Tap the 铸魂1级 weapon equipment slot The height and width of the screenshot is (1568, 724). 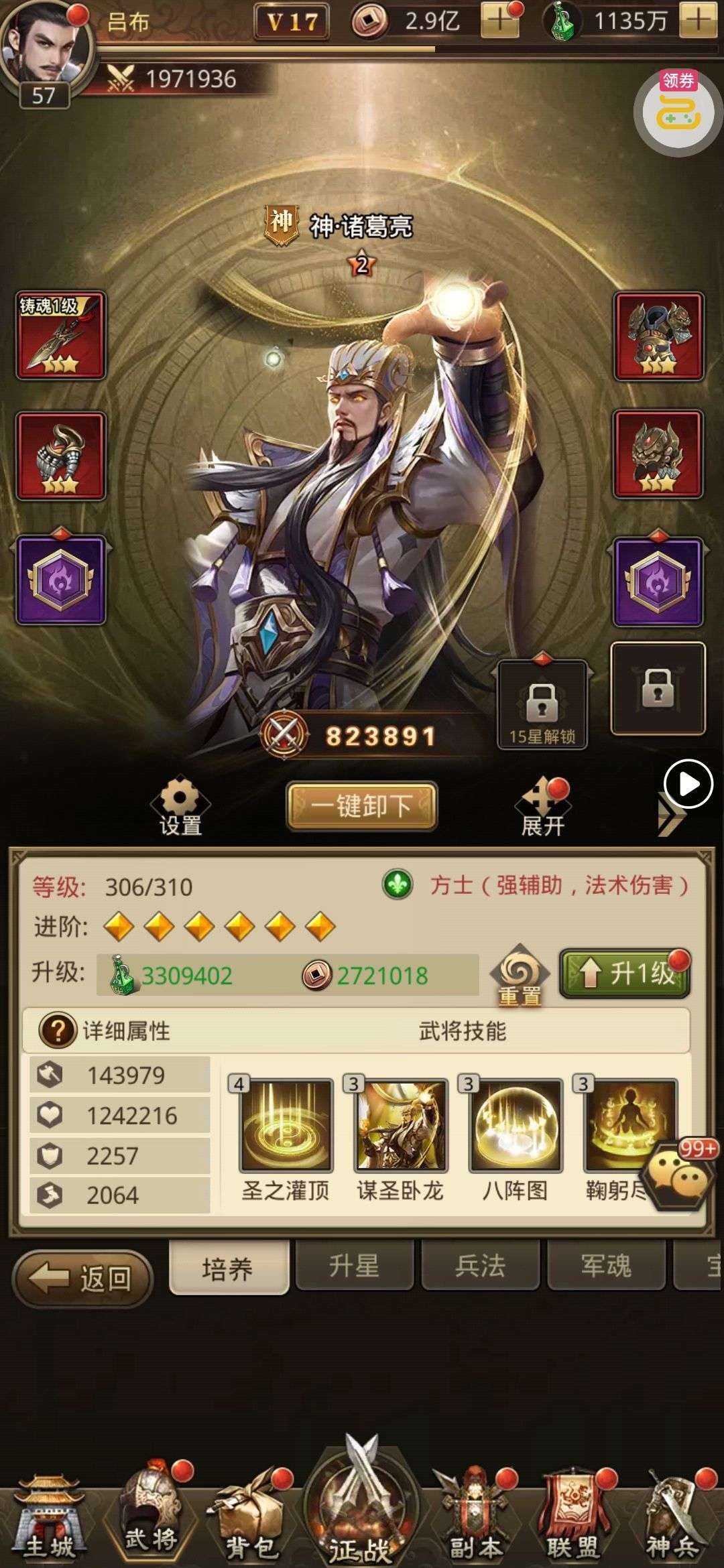(61, 336)
